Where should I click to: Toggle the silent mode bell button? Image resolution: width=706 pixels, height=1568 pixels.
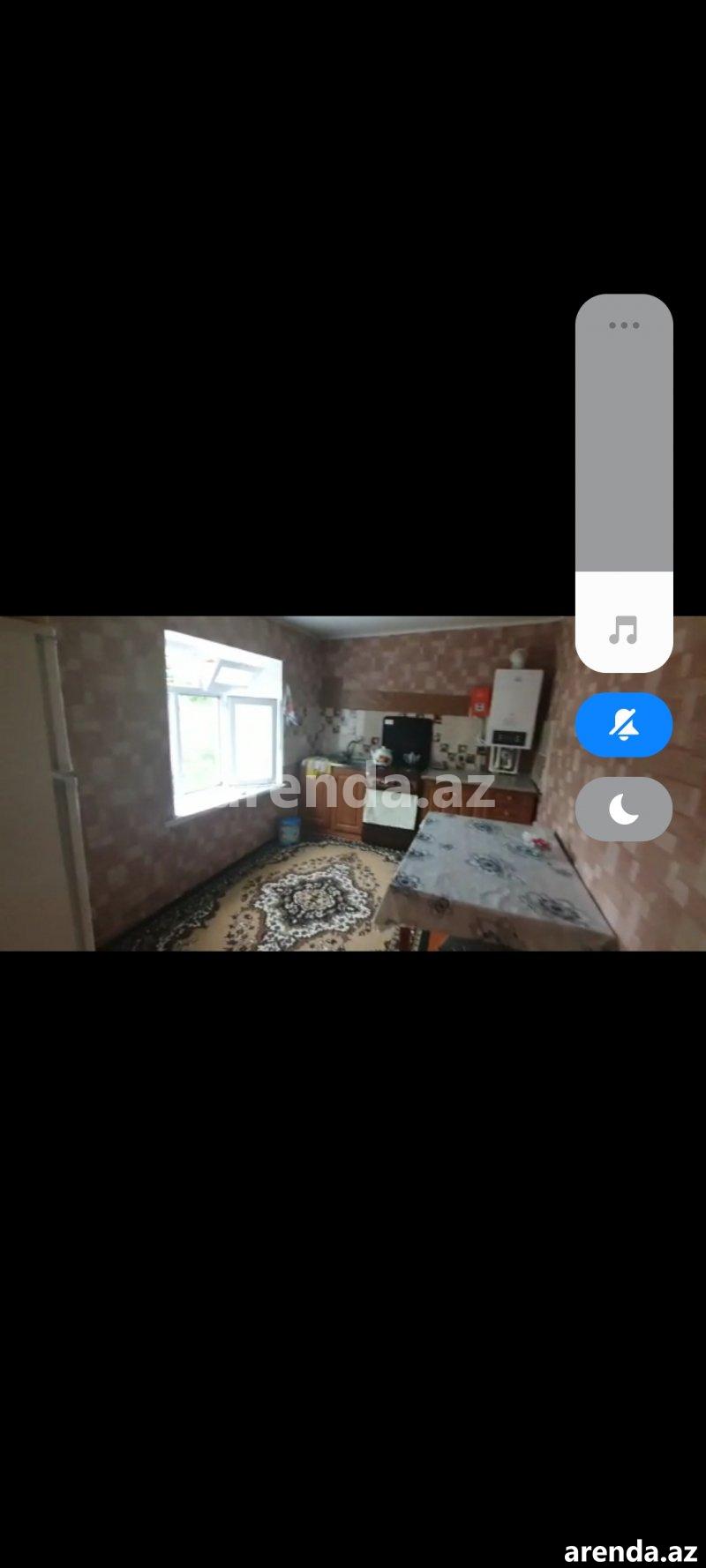[624, 725]
